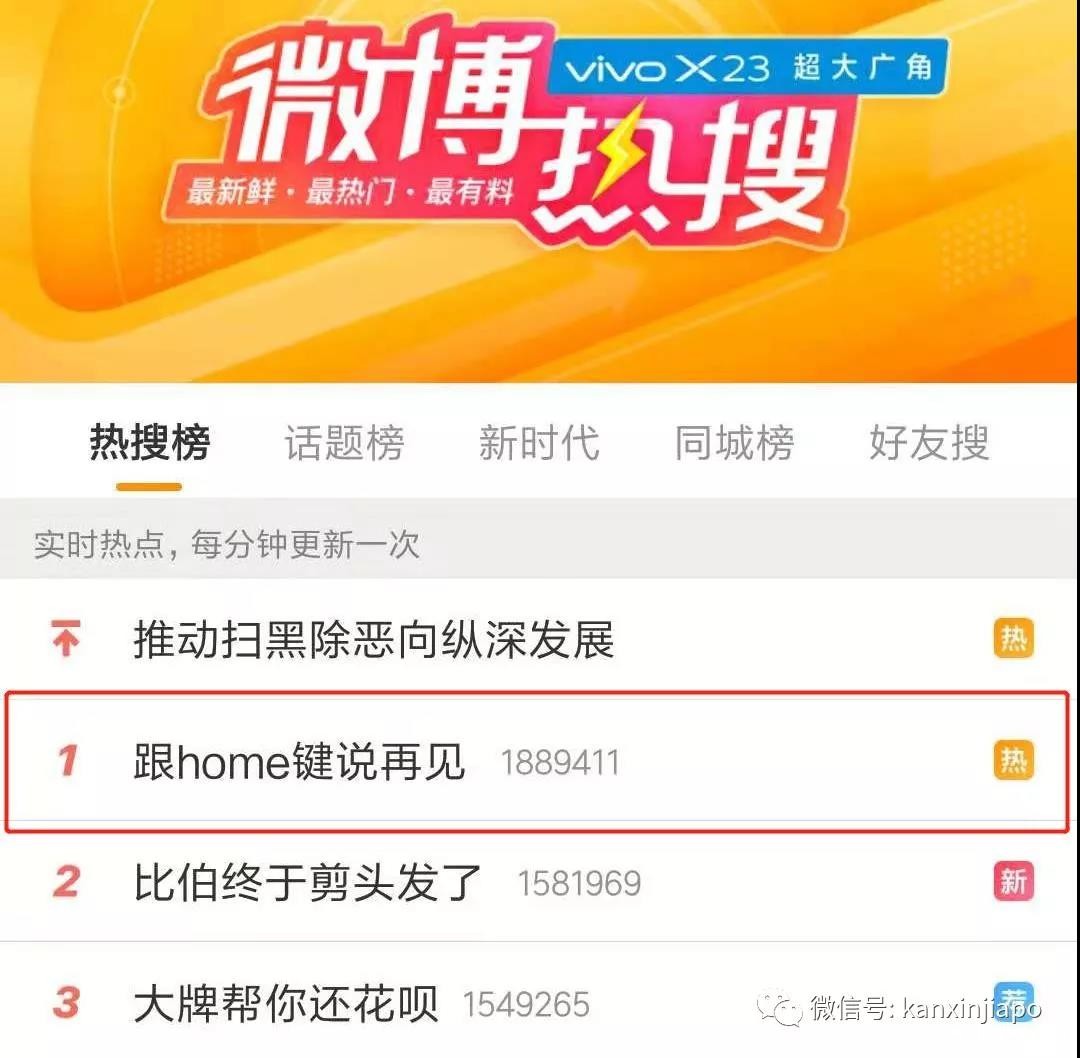The width and height of the screenshot is (1080, 1058).
Task: Open hot search 跟home键说再见
Action: [x=299, y=763]
